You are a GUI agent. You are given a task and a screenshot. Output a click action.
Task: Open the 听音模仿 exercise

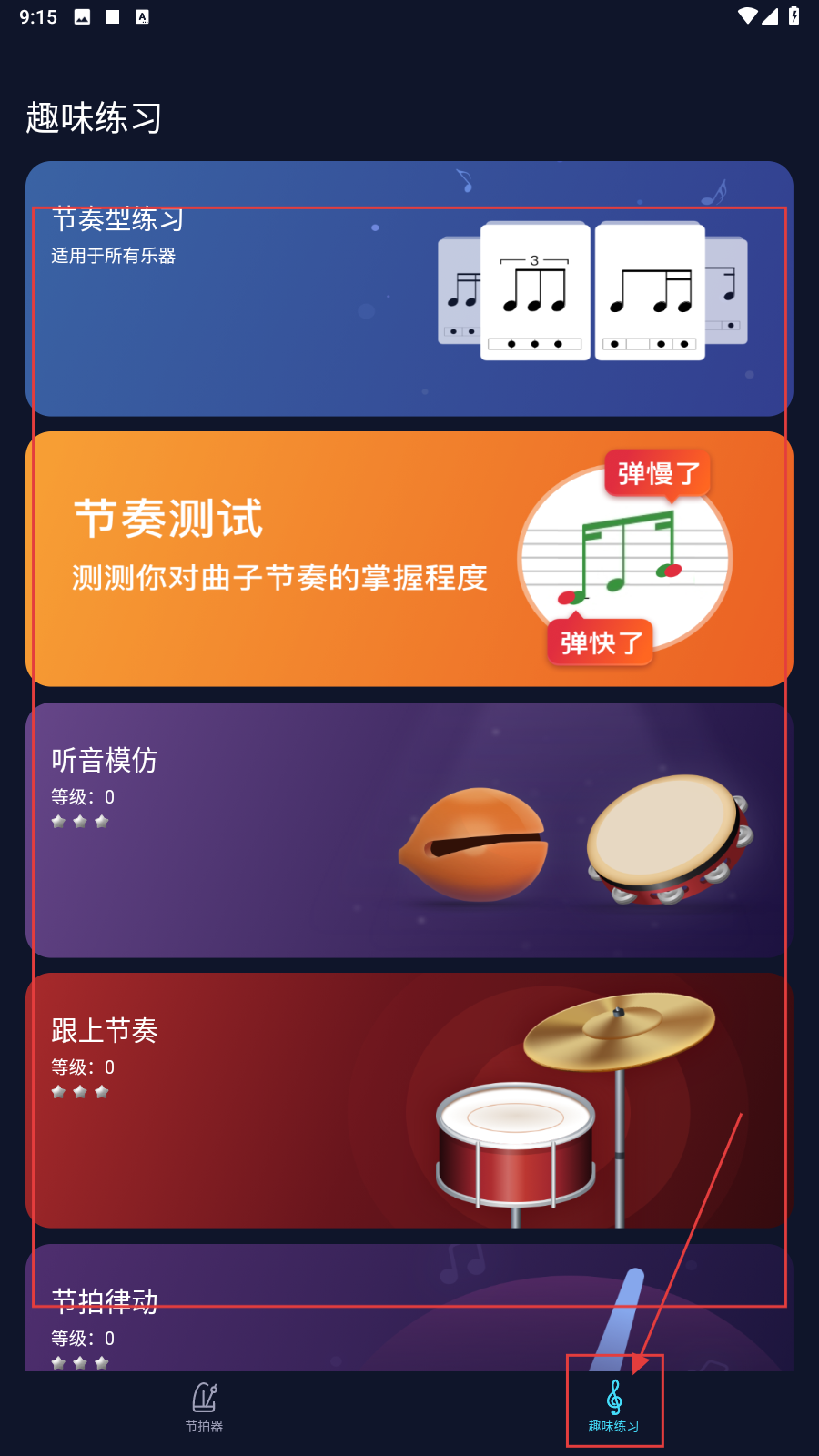[409, 830]
